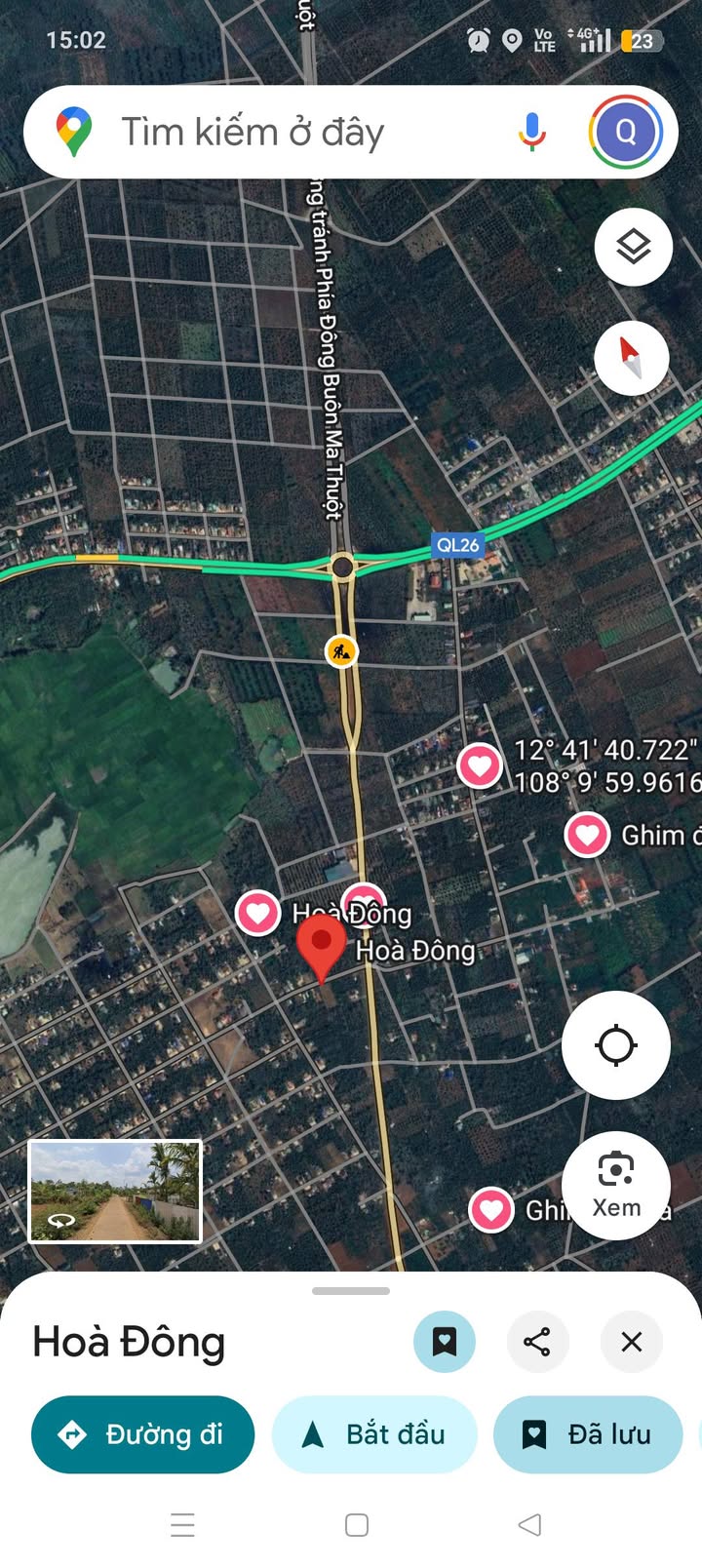Select the saved pin at 12°41'40.722"
Viewport: 702px width, 1568px height.
[480, 765]
